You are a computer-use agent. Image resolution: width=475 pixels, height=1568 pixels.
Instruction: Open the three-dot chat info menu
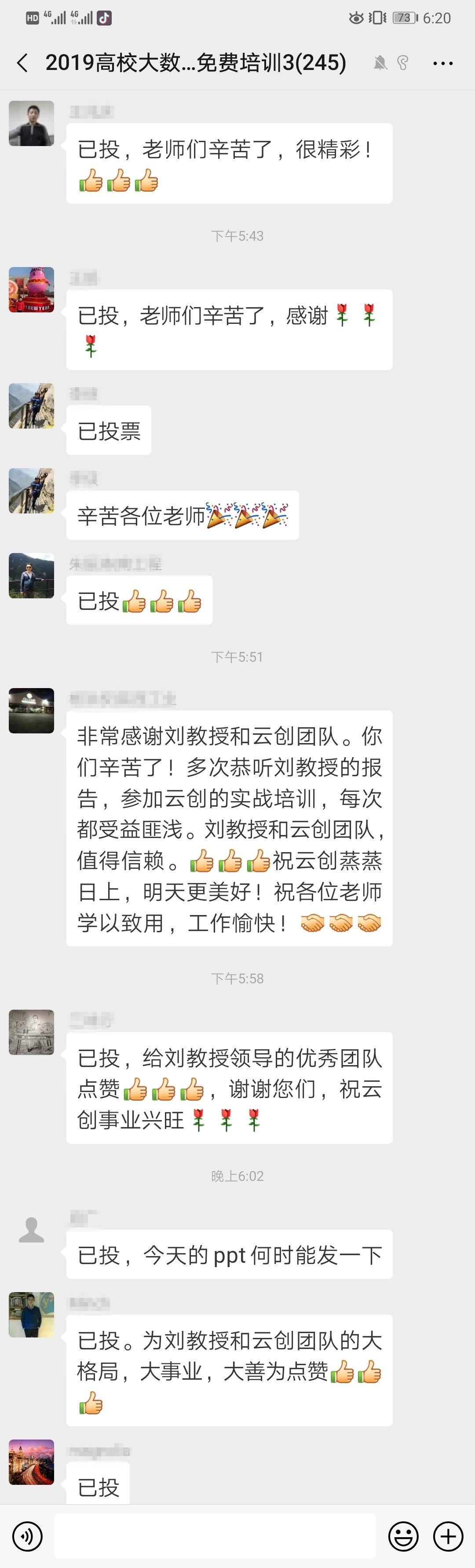click(442, 63)
